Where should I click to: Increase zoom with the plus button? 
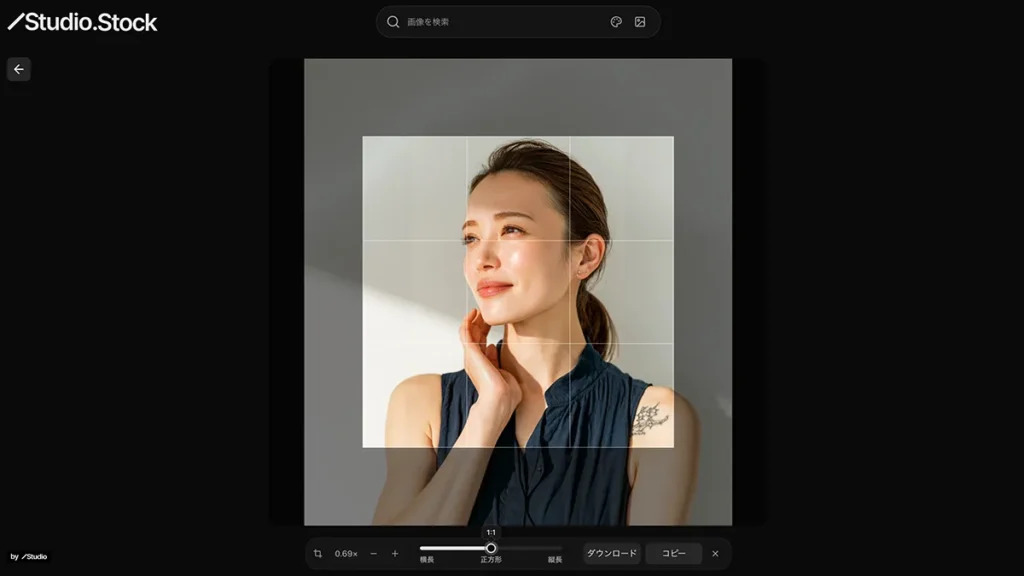point(395,554)
